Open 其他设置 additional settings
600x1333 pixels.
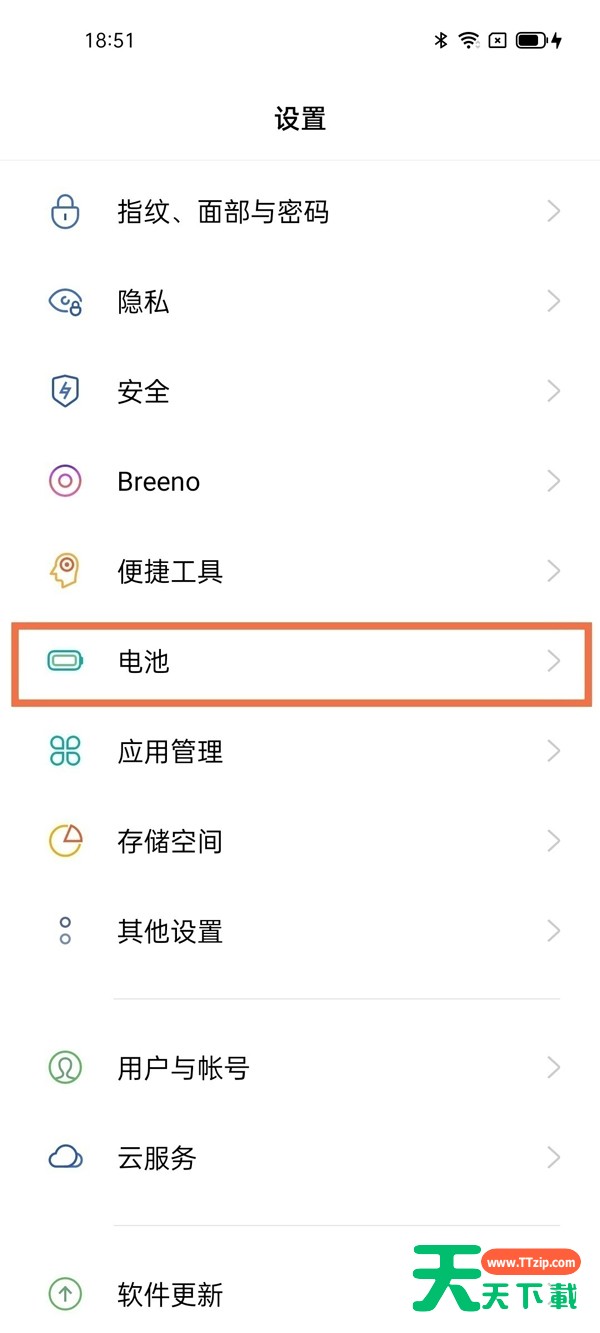(x=300, y=932)
